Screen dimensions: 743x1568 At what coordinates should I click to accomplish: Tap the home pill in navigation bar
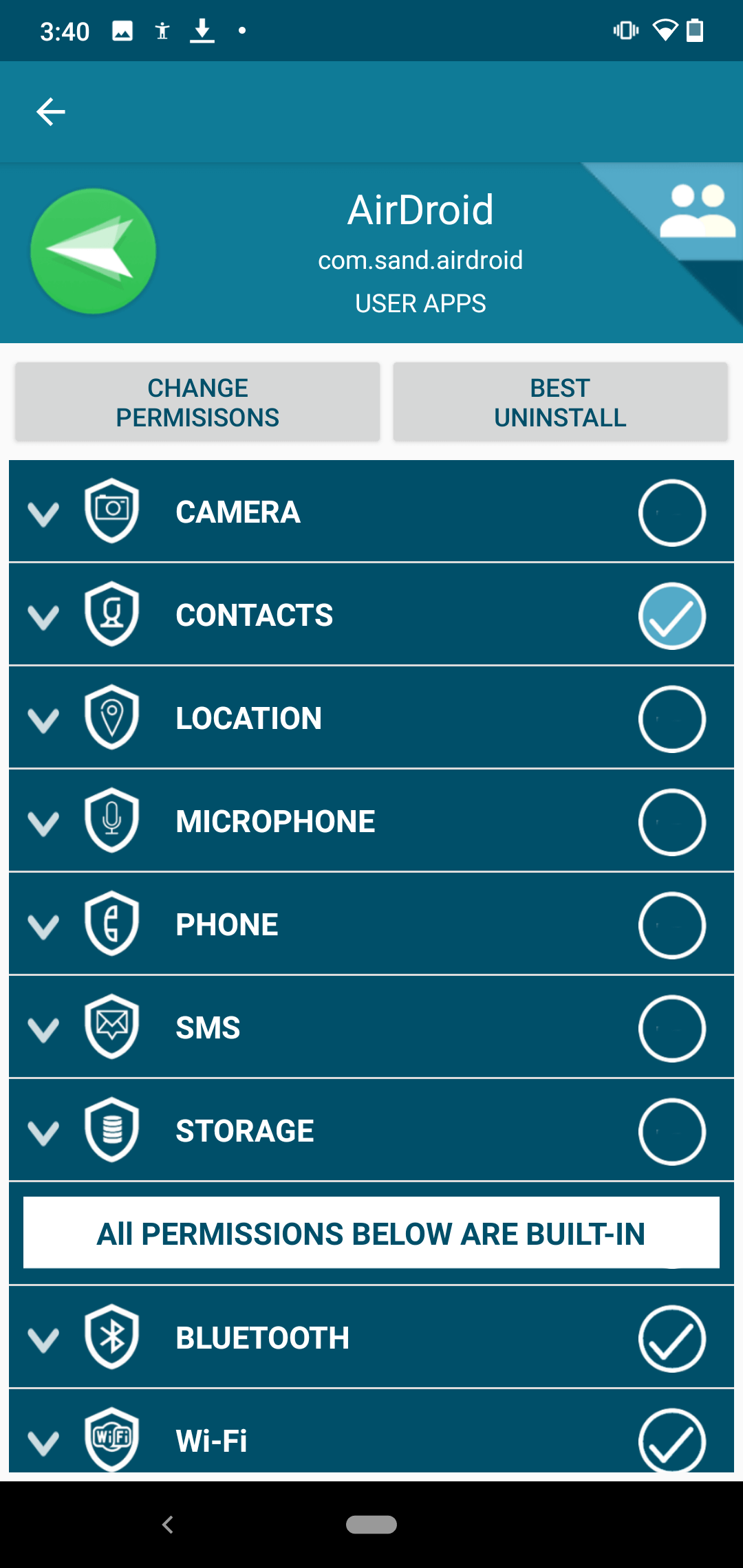[x=371, y=1525]
